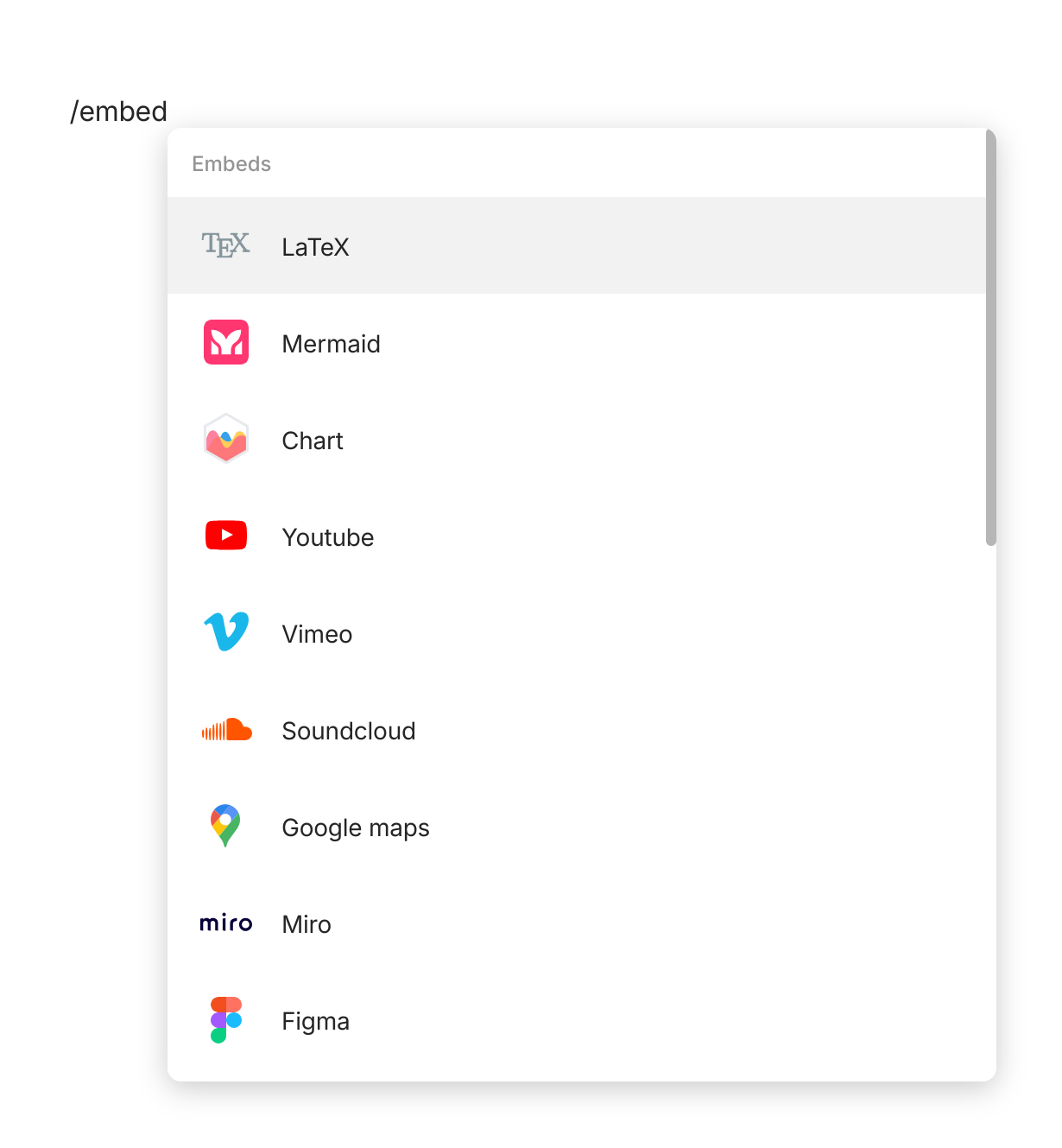
Task: Add a Soundcloud embed
Action: point(348,731)
